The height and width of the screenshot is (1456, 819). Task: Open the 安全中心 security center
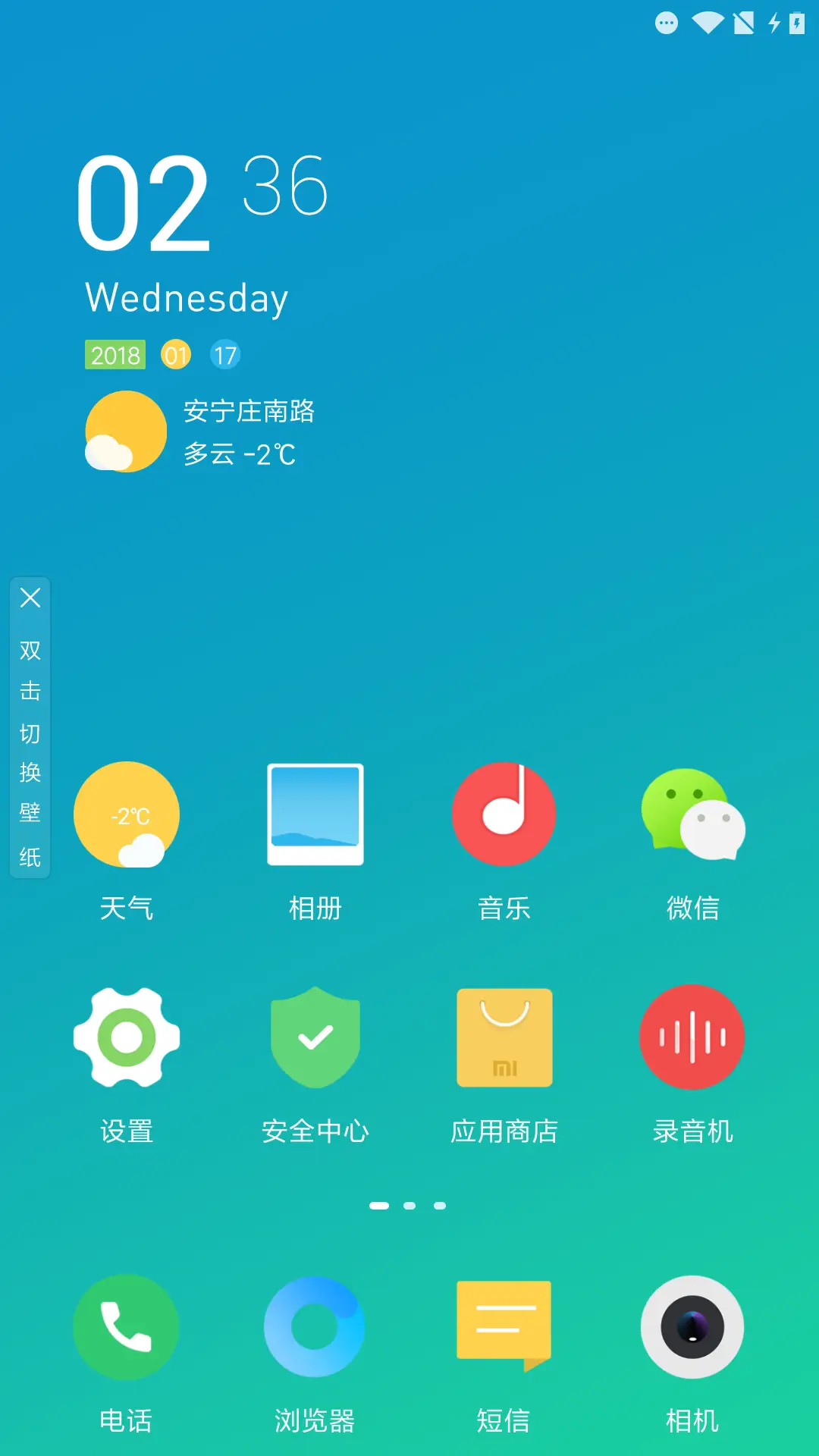[315, 1037]
